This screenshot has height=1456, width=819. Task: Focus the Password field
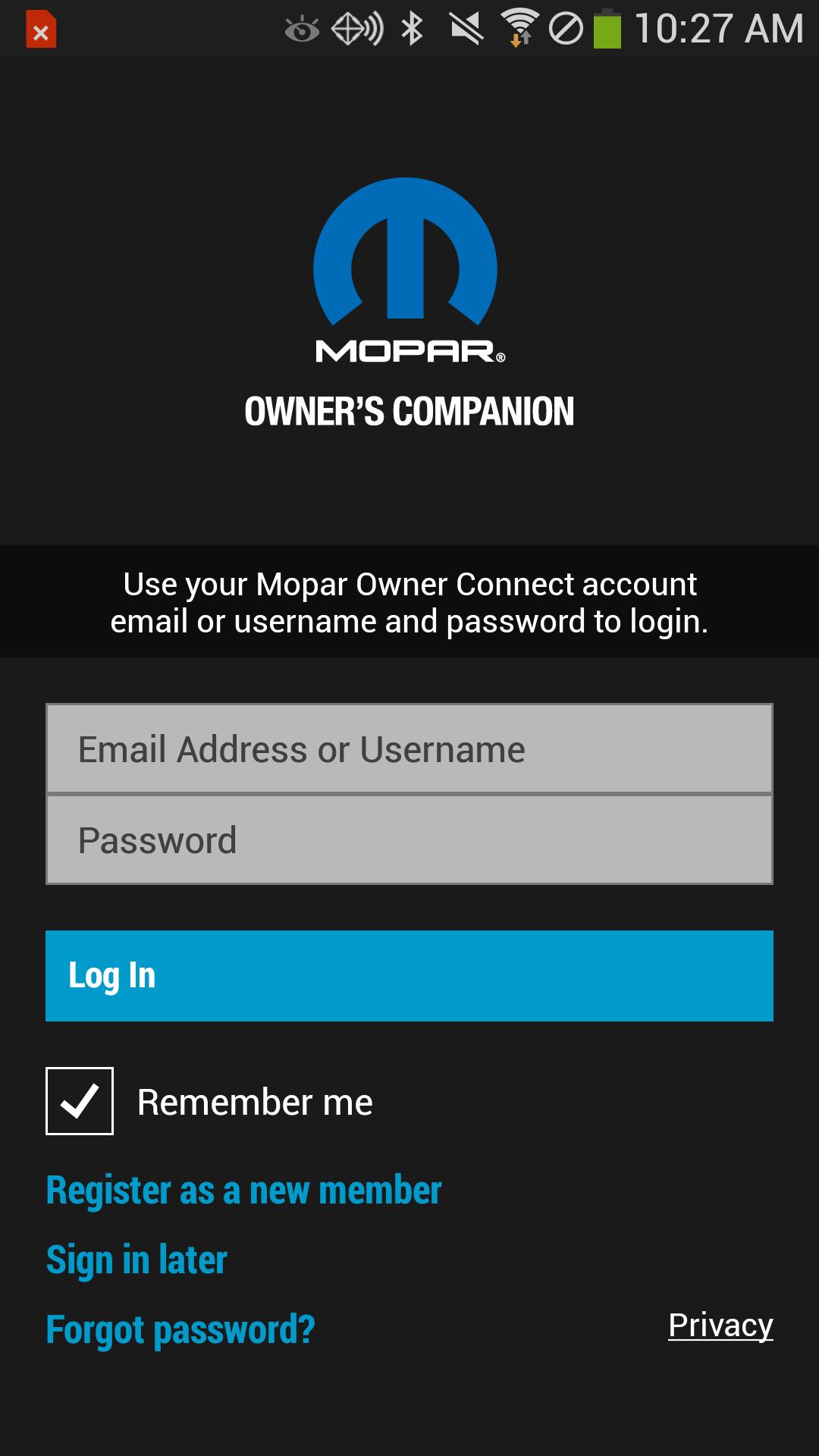409,840
